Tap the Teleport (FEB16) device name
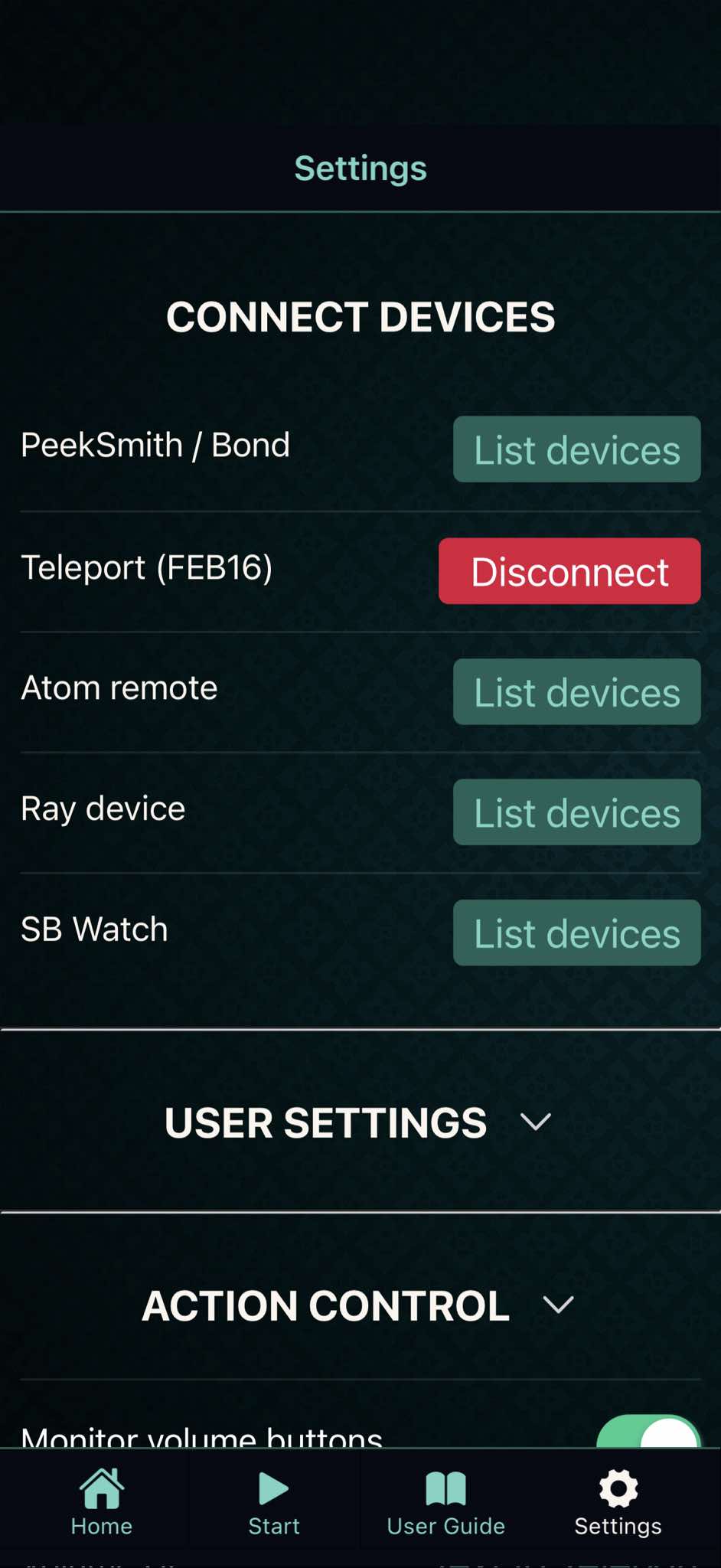721x1568 pixels. 147,568
